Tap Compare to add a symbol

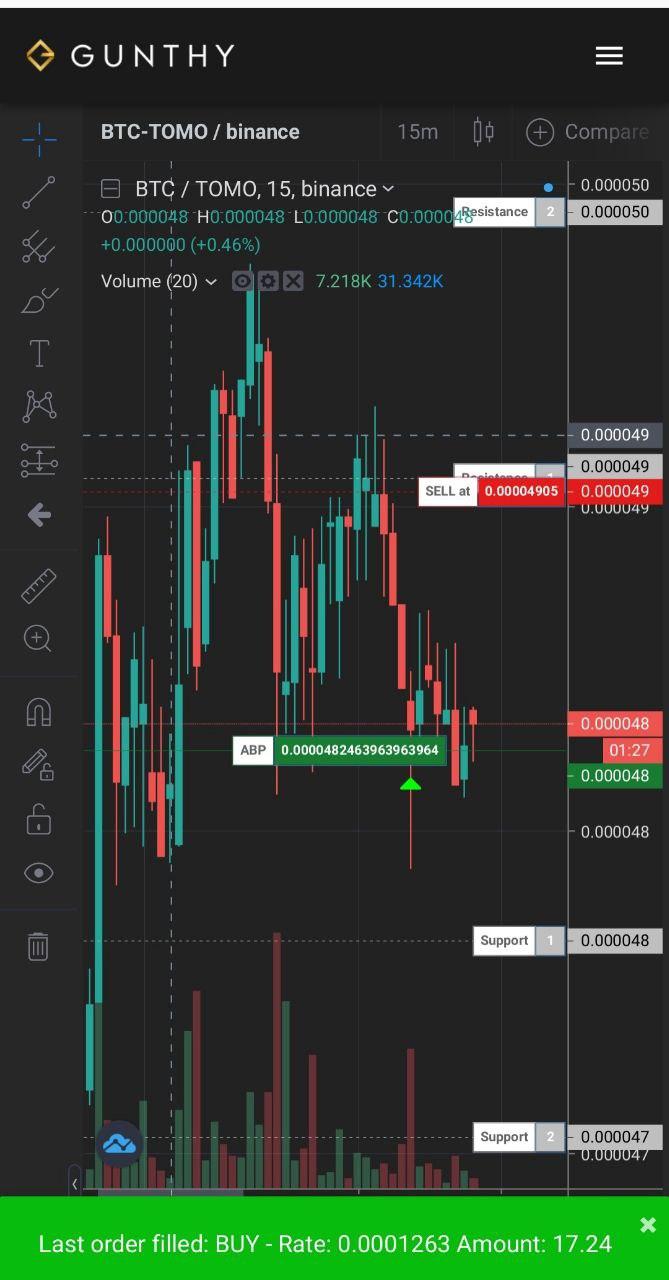coord(587,132)
